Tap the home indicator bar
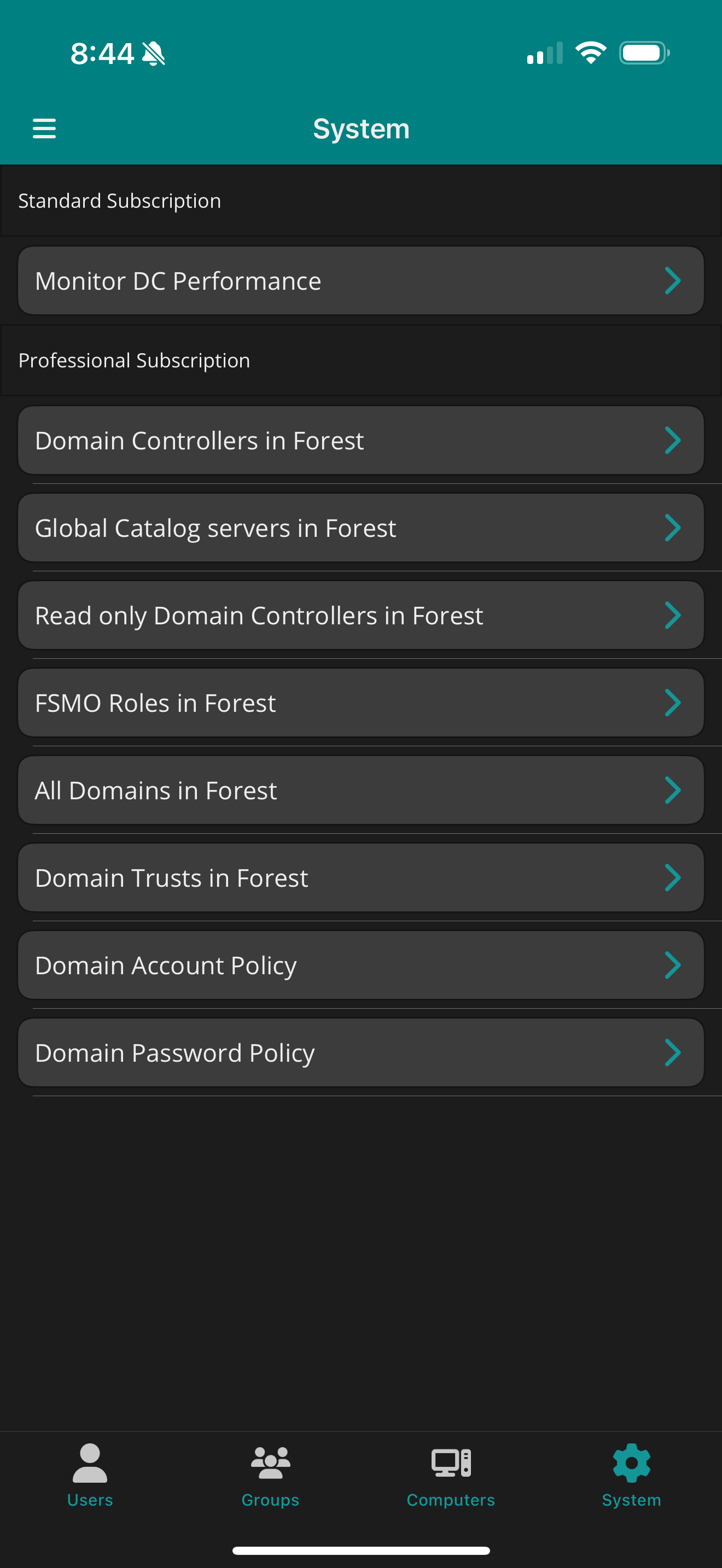722x1568 pixels. pos(361,1551)
